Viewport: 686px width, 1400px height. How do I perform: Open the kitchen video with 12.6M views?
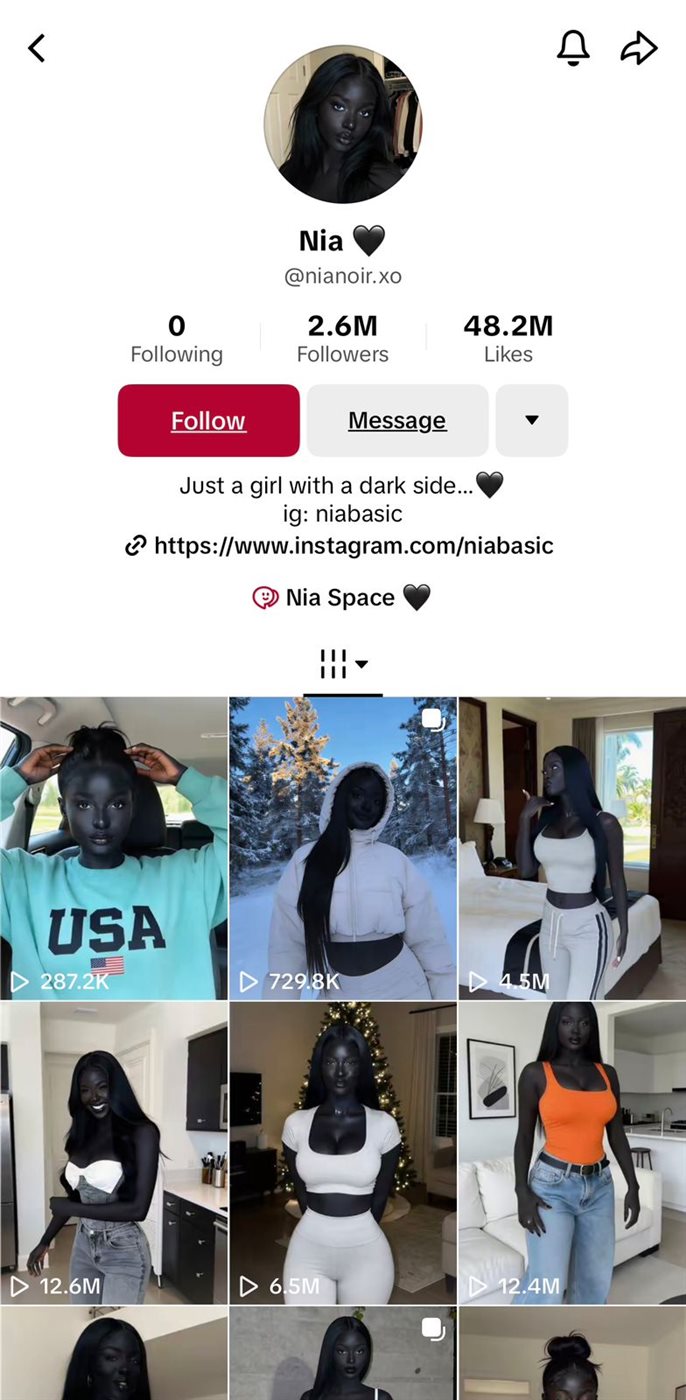(113, 1152)
